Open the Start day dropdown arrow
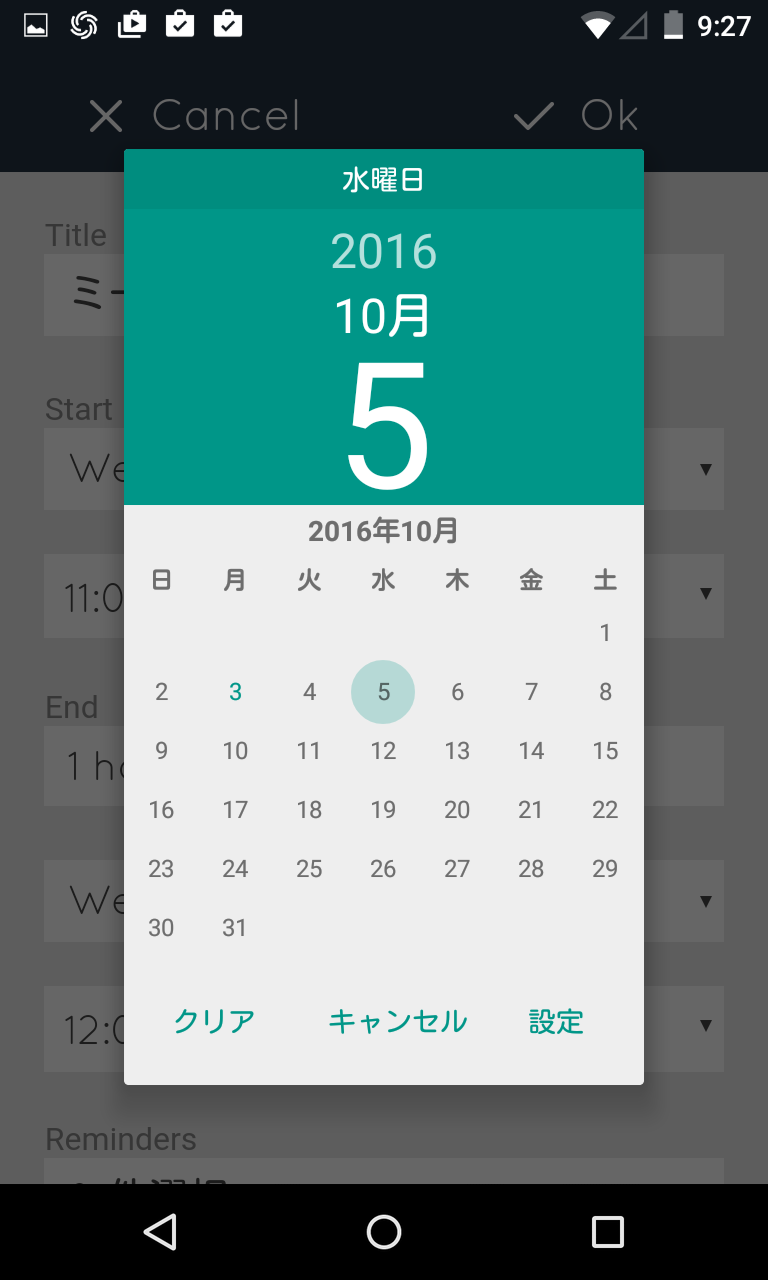Viewport: 768px width, 1280px height. [x=706, y=469]
